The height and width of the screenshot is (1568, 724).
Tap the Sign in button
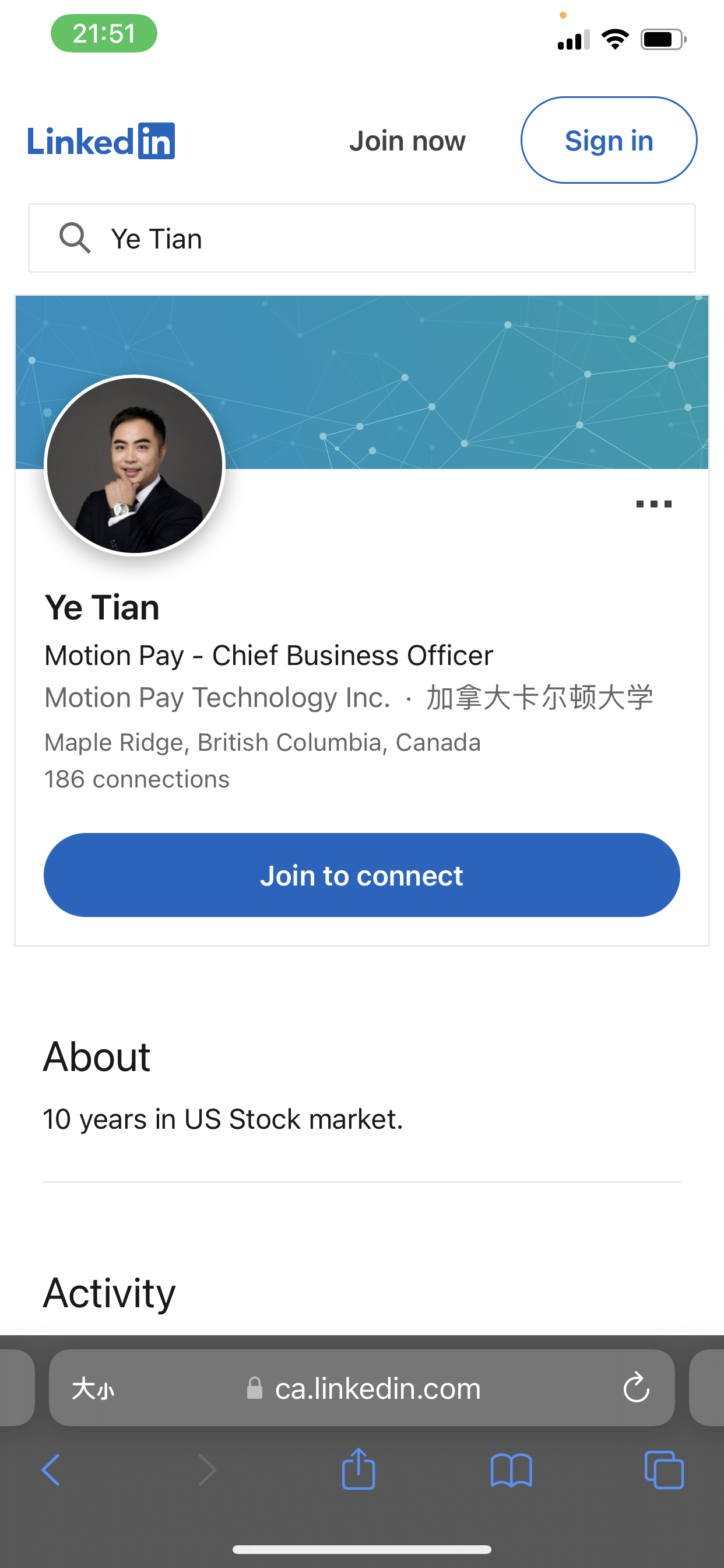point(609,140)
